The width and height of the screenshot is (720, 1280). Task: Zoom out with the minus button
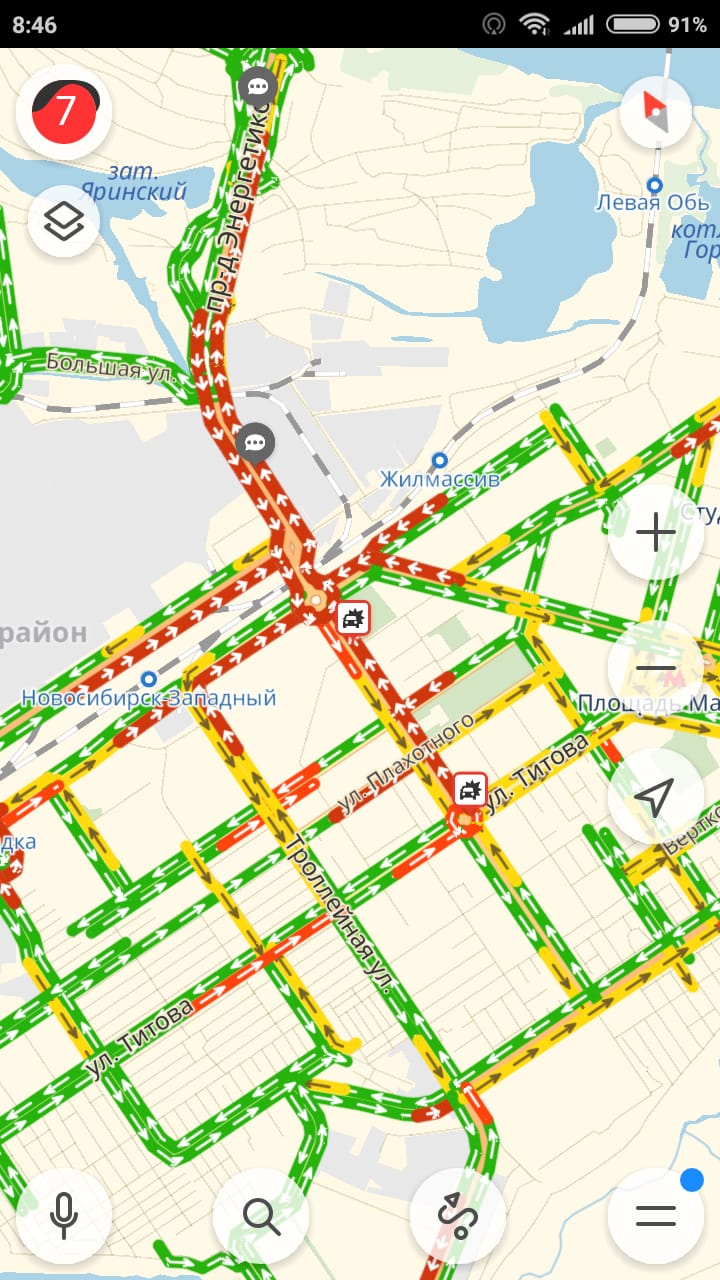click(x=655, y=667)
